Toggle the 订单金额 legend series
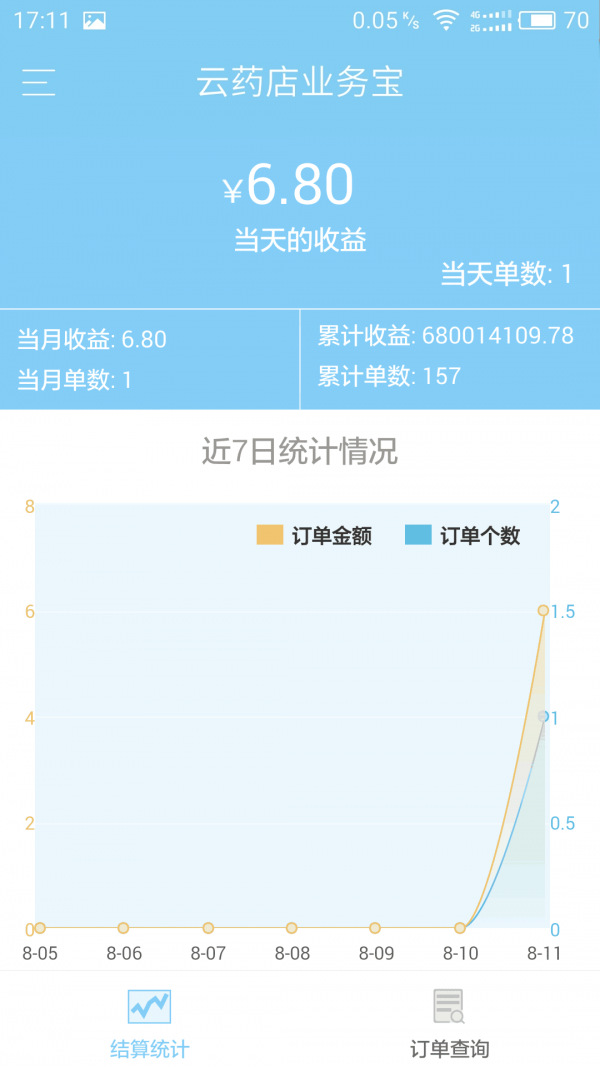The height and width of the screenshot is (1067, 600). (314, 536)
